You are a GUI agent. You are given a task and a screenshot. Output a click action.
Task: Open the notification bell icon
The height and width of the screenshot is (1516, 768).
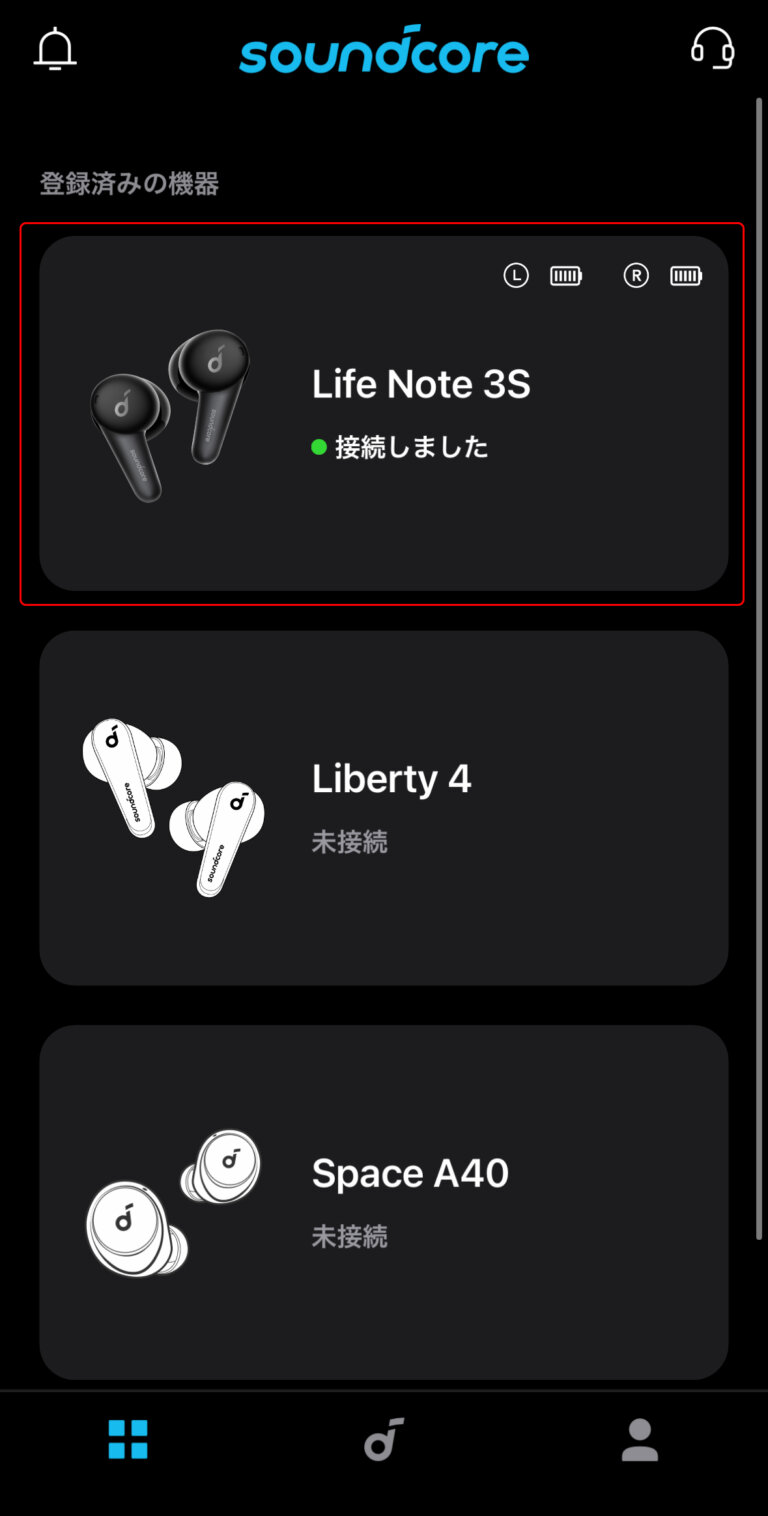(x=54, y=48)
